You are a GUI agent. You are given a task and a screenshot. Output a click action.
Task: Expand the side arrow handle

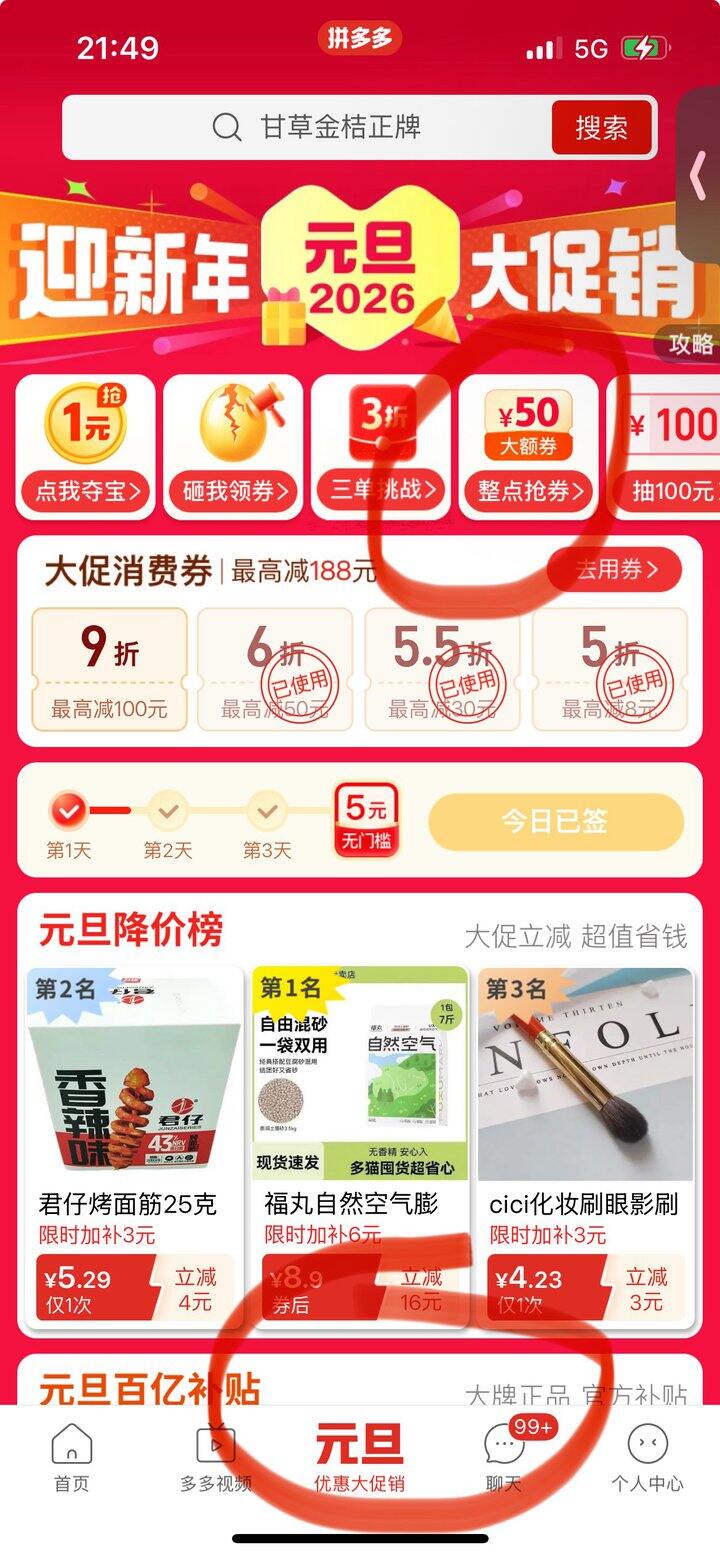pos(699,175)
